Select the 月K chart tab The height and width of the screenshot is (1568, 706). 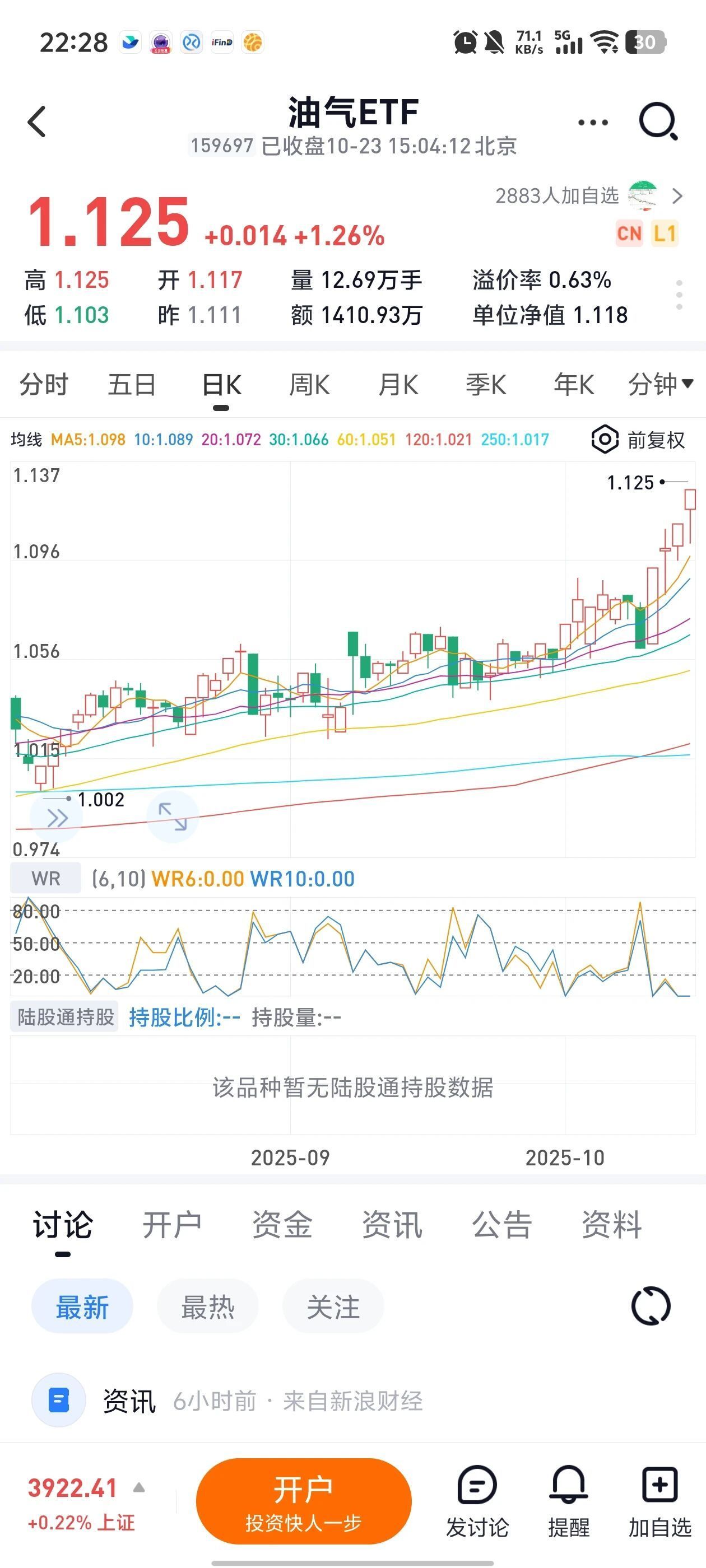[398, 385]
